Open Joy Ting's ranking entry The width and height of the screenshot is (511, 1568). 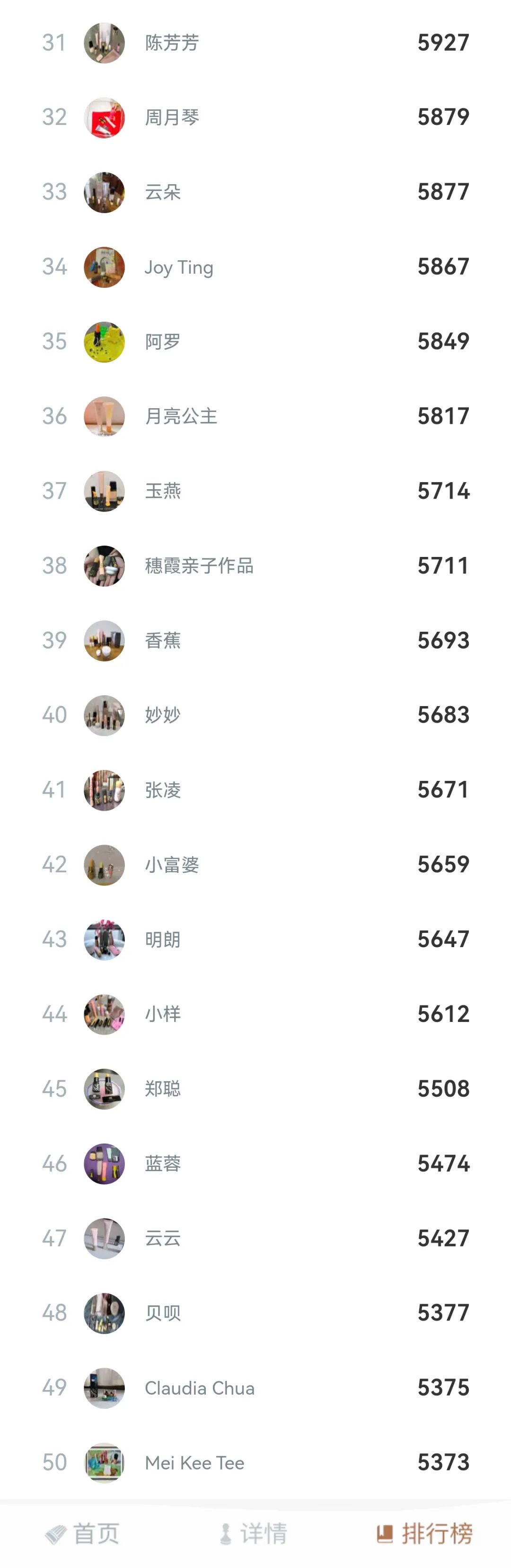coord(255,267)
